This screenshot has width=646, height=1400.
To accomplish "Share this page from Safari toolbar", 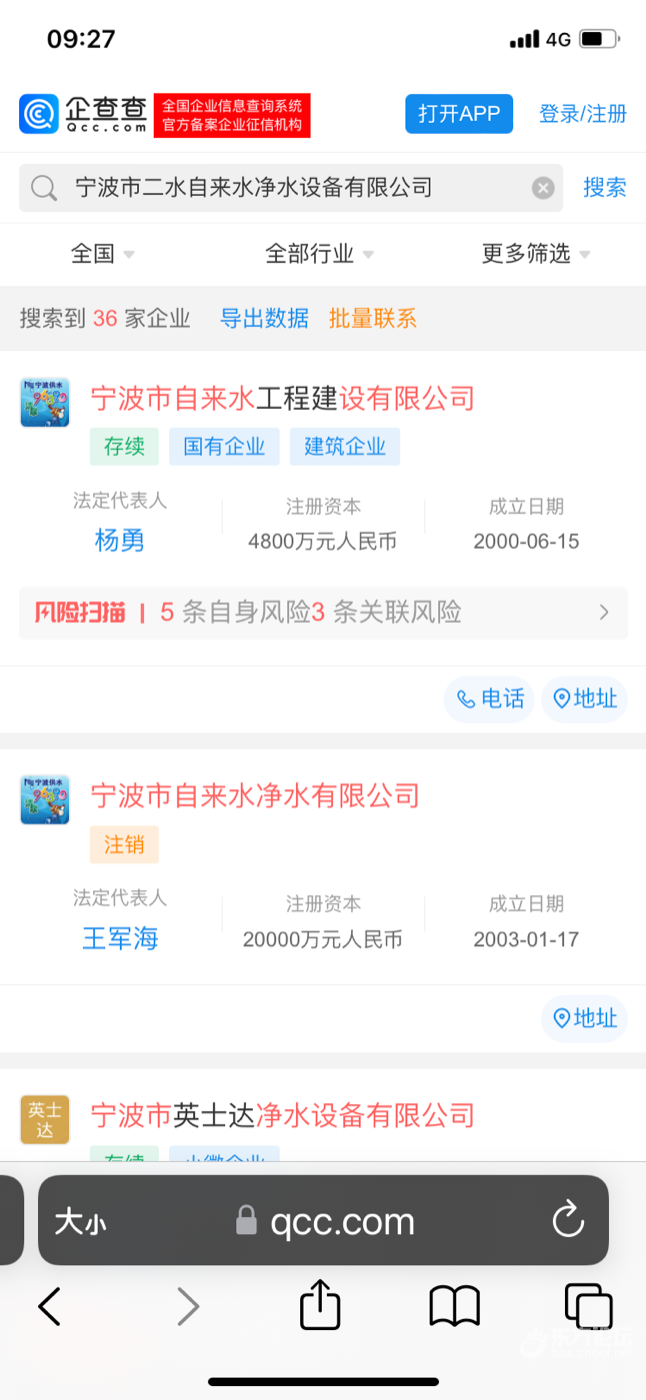I will coord(320,1306).
